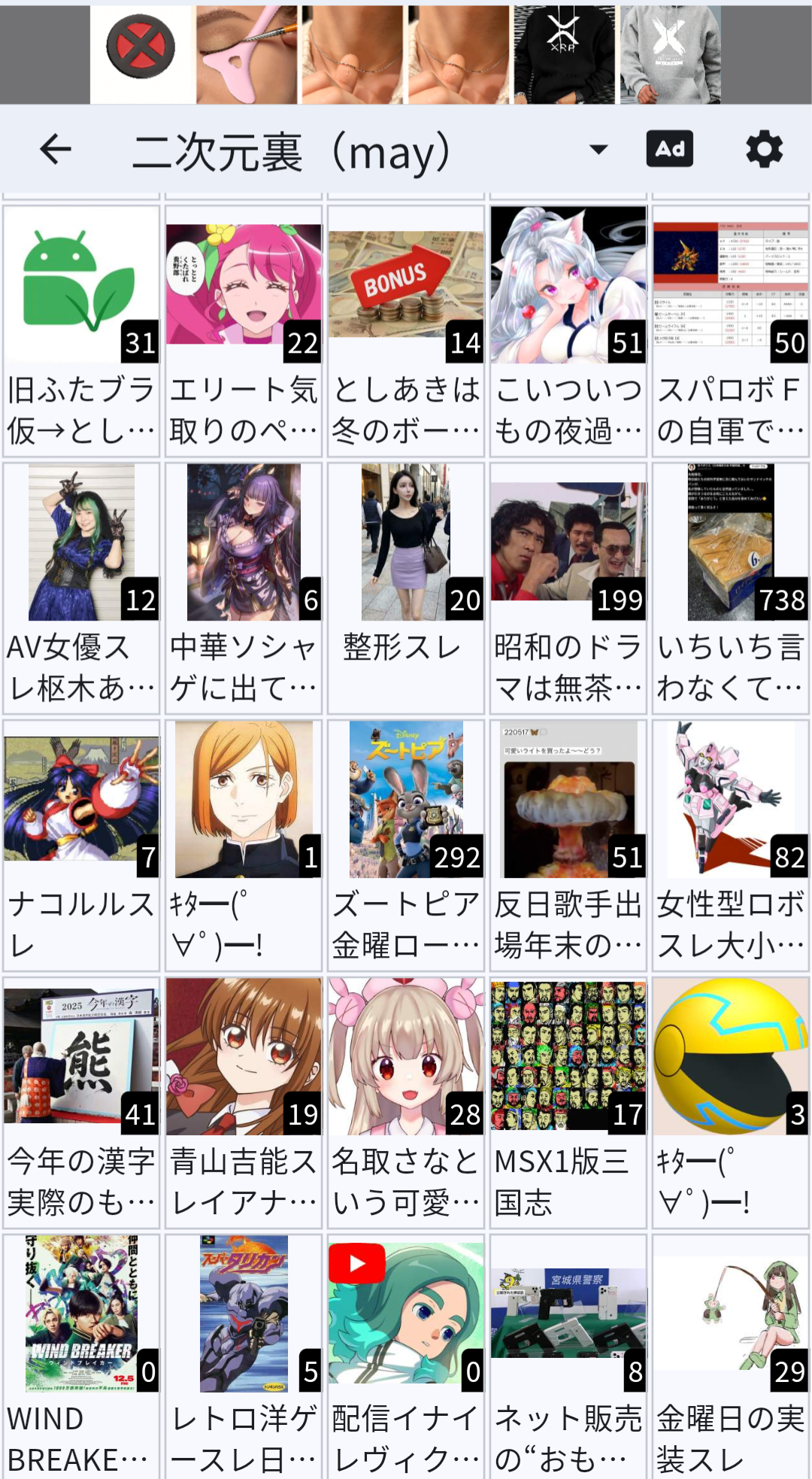Open settings via the gear icon
This screenshot has height=1479, width=812.
(764, 150)
